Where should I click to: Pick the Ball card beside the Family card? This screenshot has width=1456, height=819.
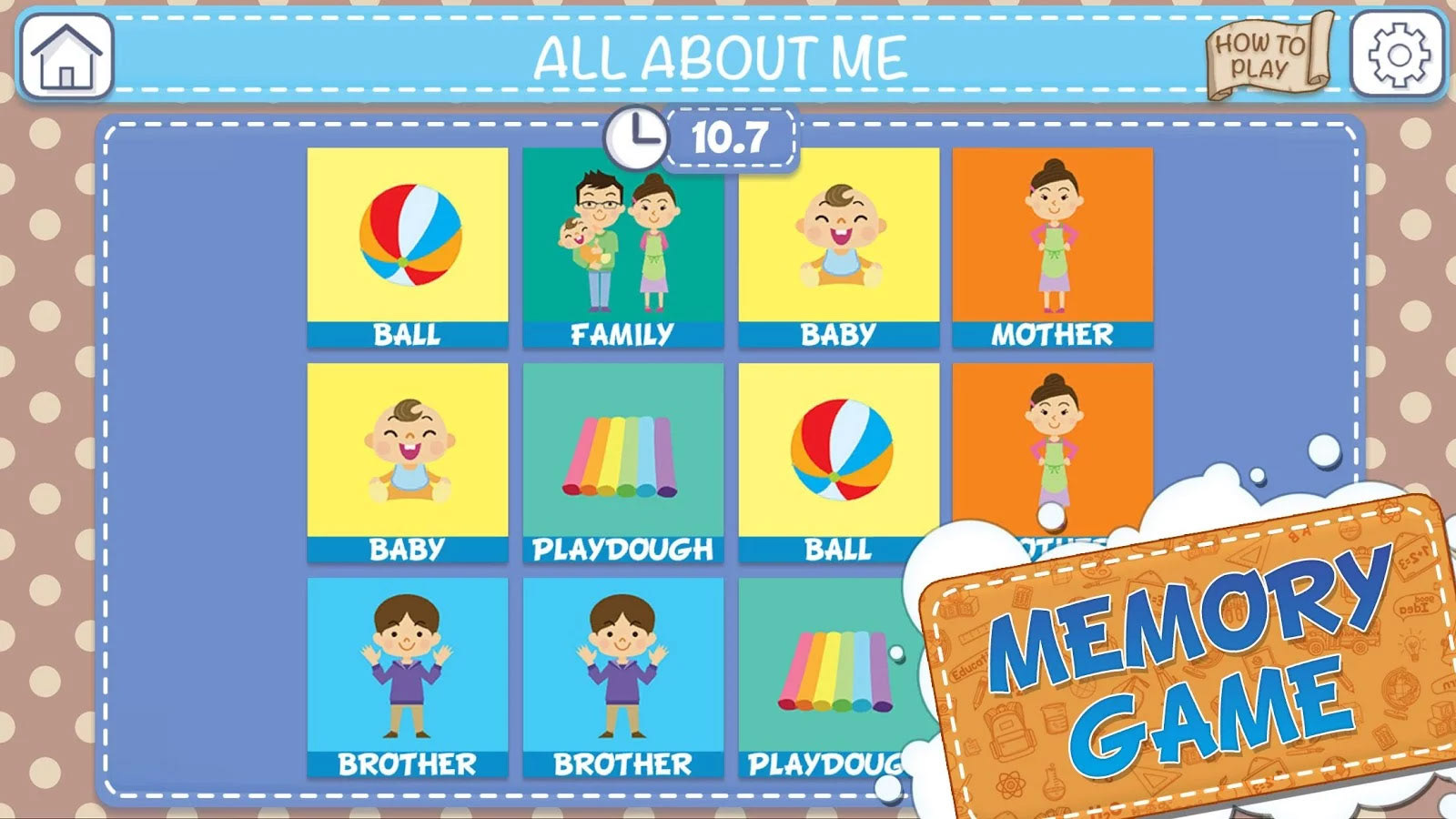click(x=408, y=248)
